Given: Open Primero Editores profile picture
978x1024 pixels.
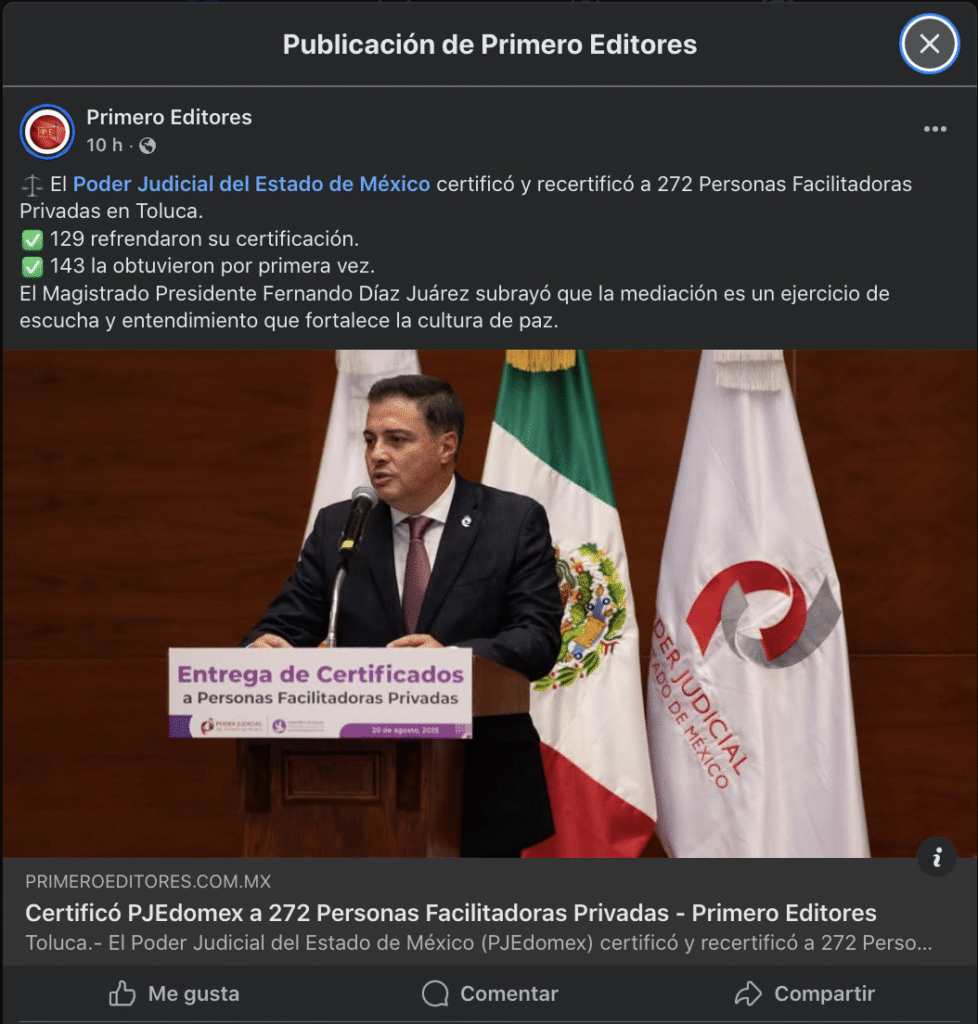Looking at the screenshot, I should click(x=48, y=131).
